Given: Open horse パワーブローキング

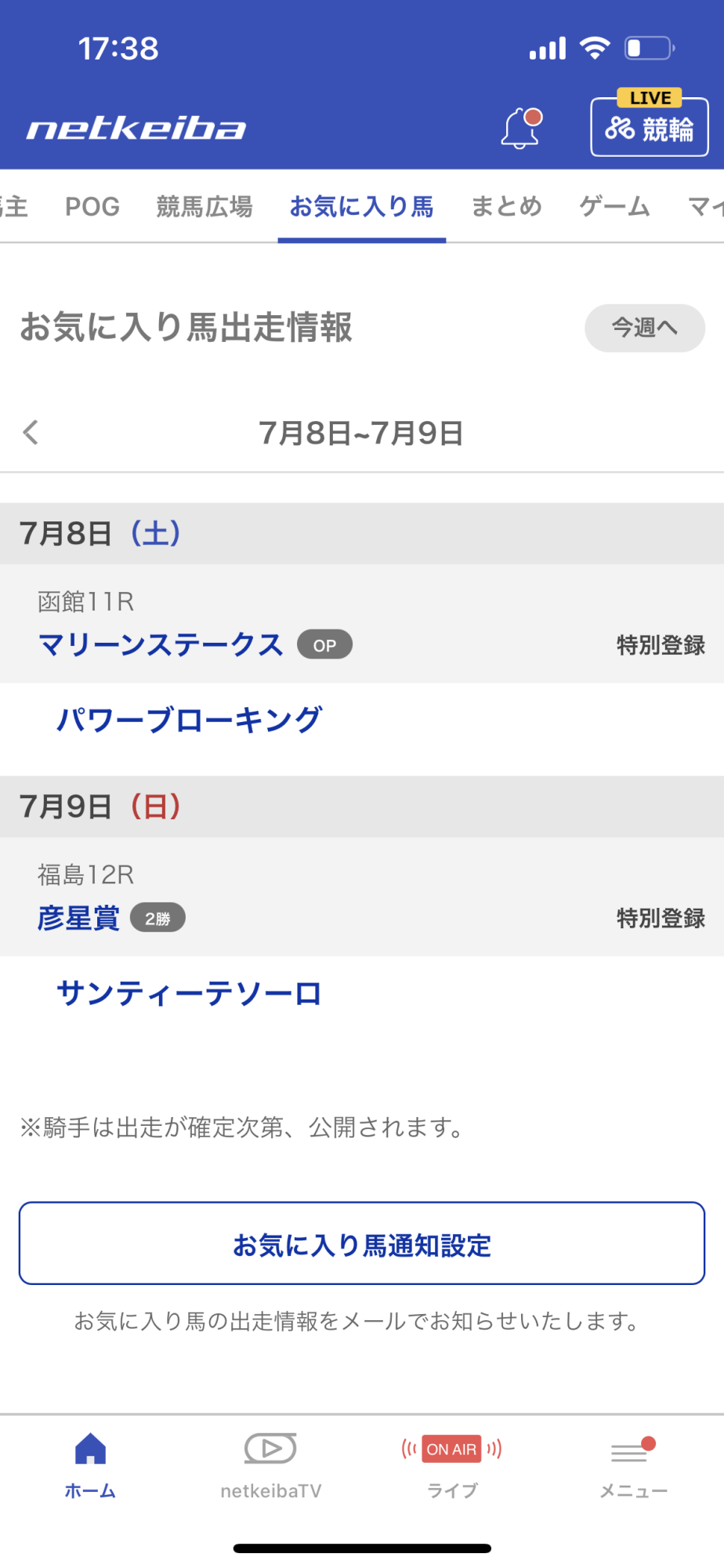Looking at the screenshot, I should (190, 720).
